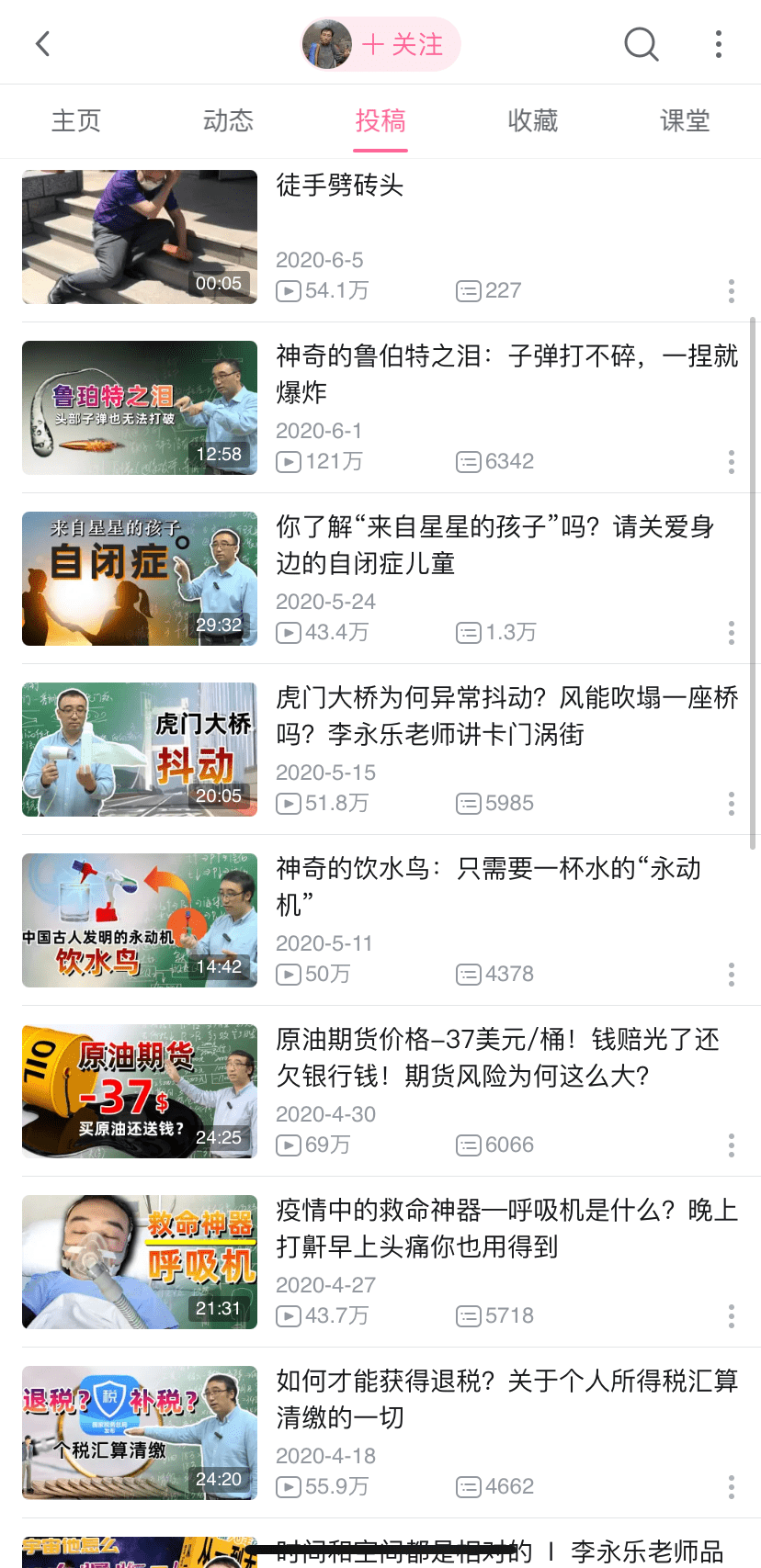Open the 个人所得税汇算清缴 video
The height and width of the screenshot is (1568, 761).
[x=140, y=1433]
